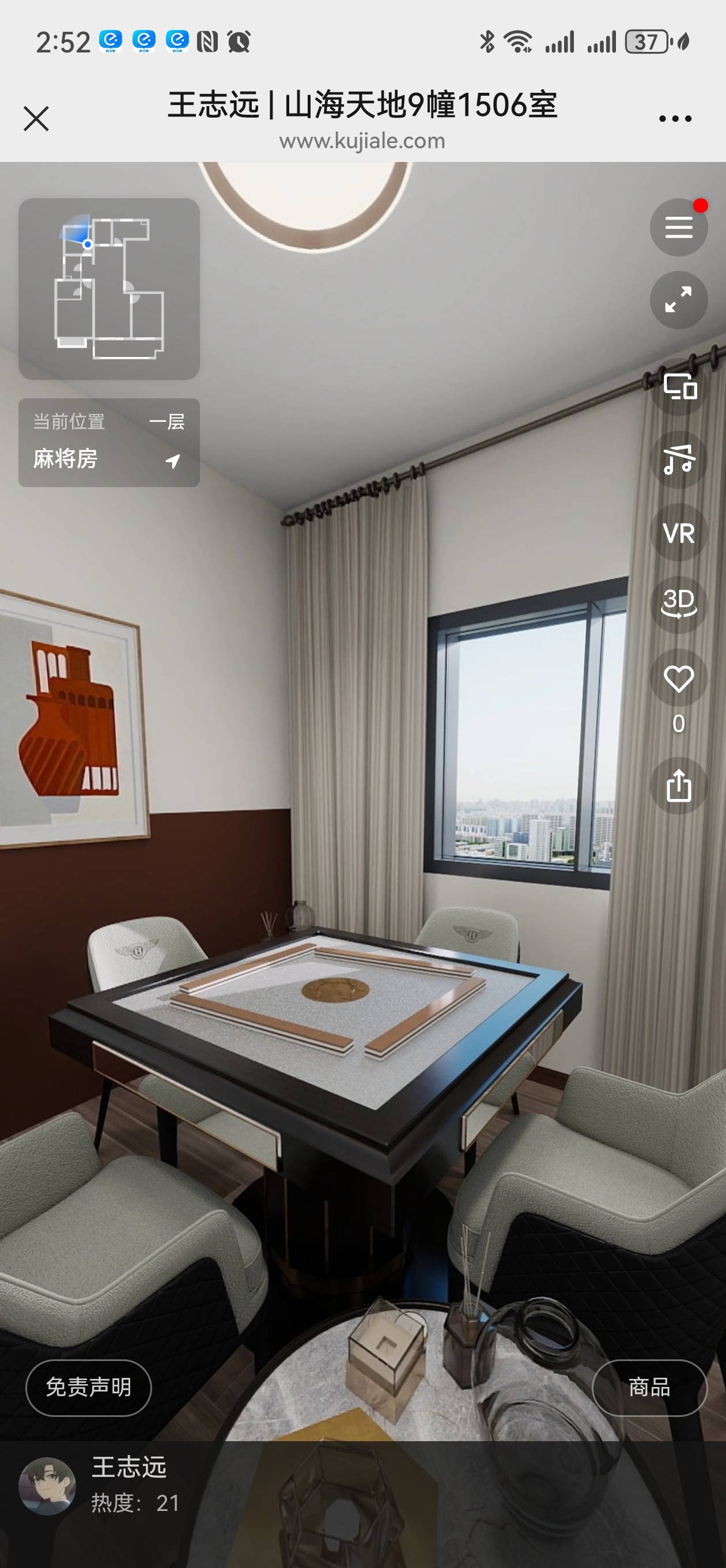Image resolution: width=726 pixels, height=1568 pixels.
Task: Mute the background music
Action: pyautogui.click(x=679, y=459)
